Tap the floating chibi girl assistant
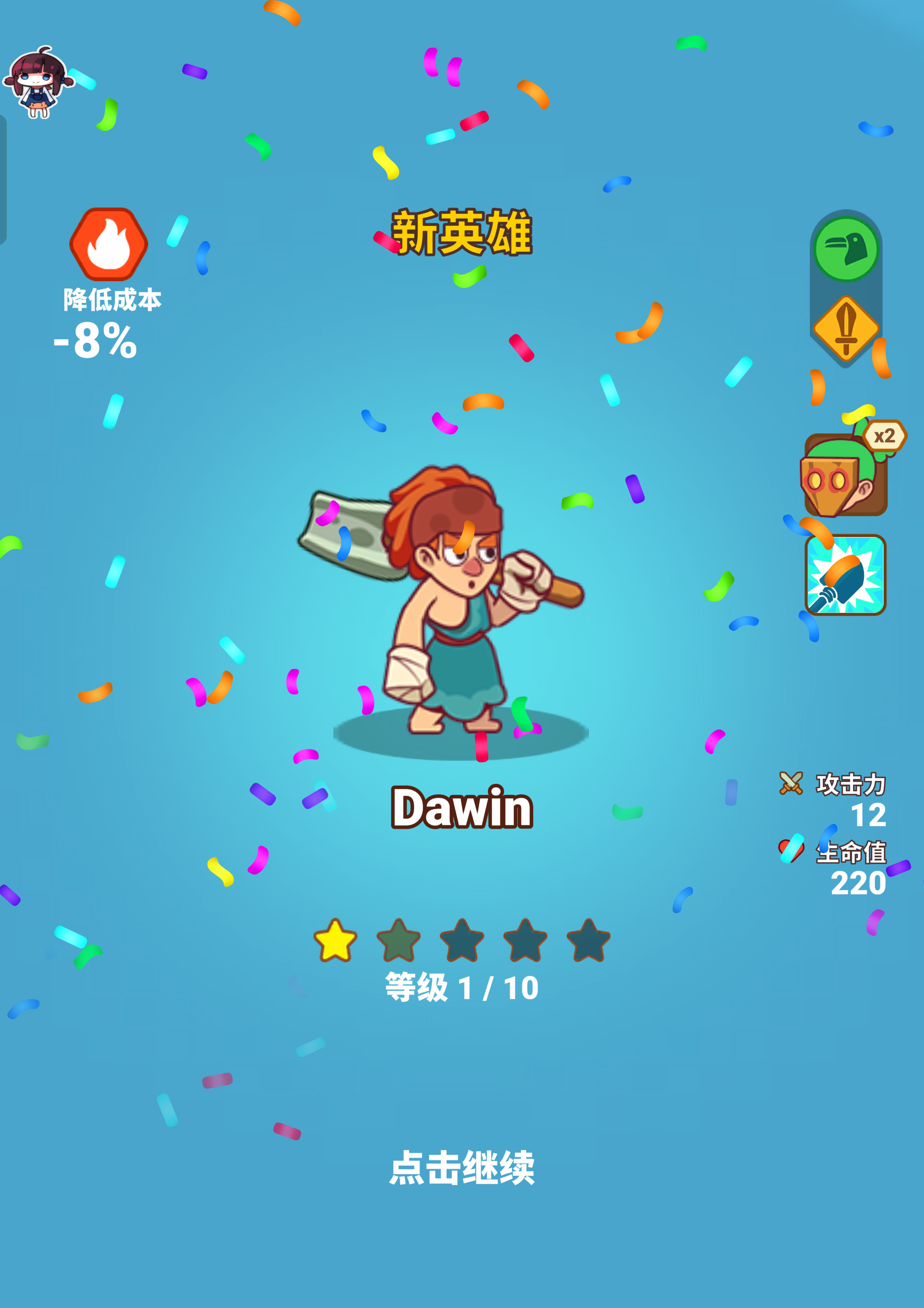The image size is (924, 1308). pyautogui.click(x=39, y=82)
